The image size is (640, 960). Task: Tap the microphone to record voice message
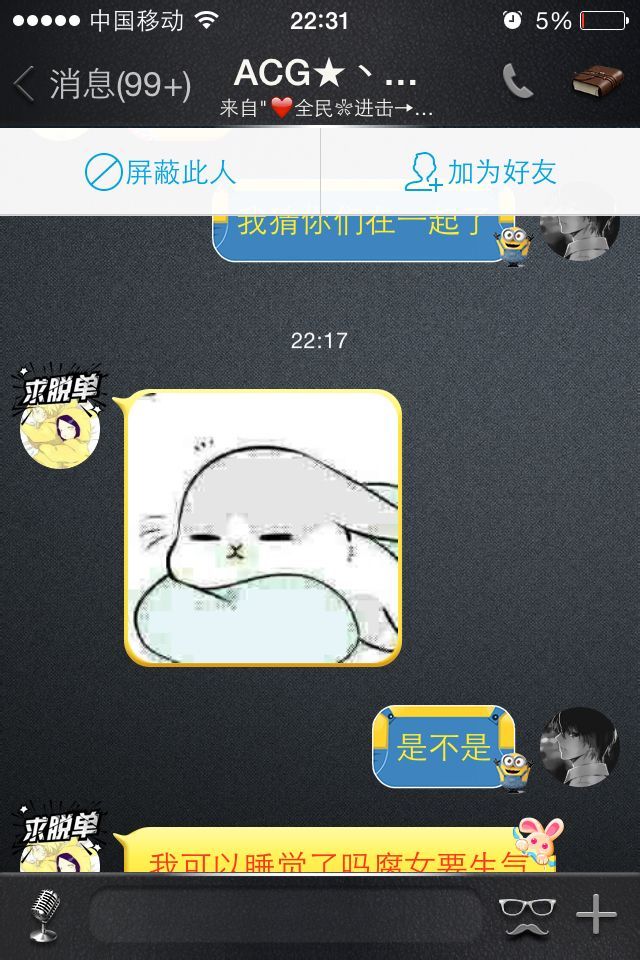(43, 914)
